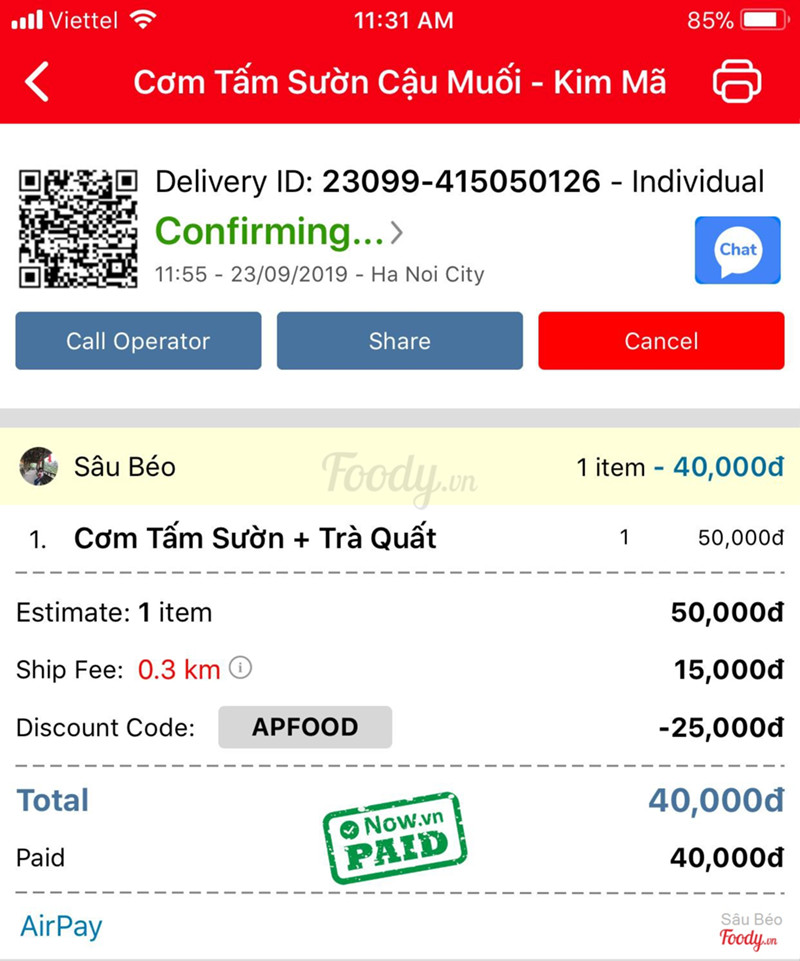Open Sâu Béo's order row
800x961 pixels.
tap(400, 467)
